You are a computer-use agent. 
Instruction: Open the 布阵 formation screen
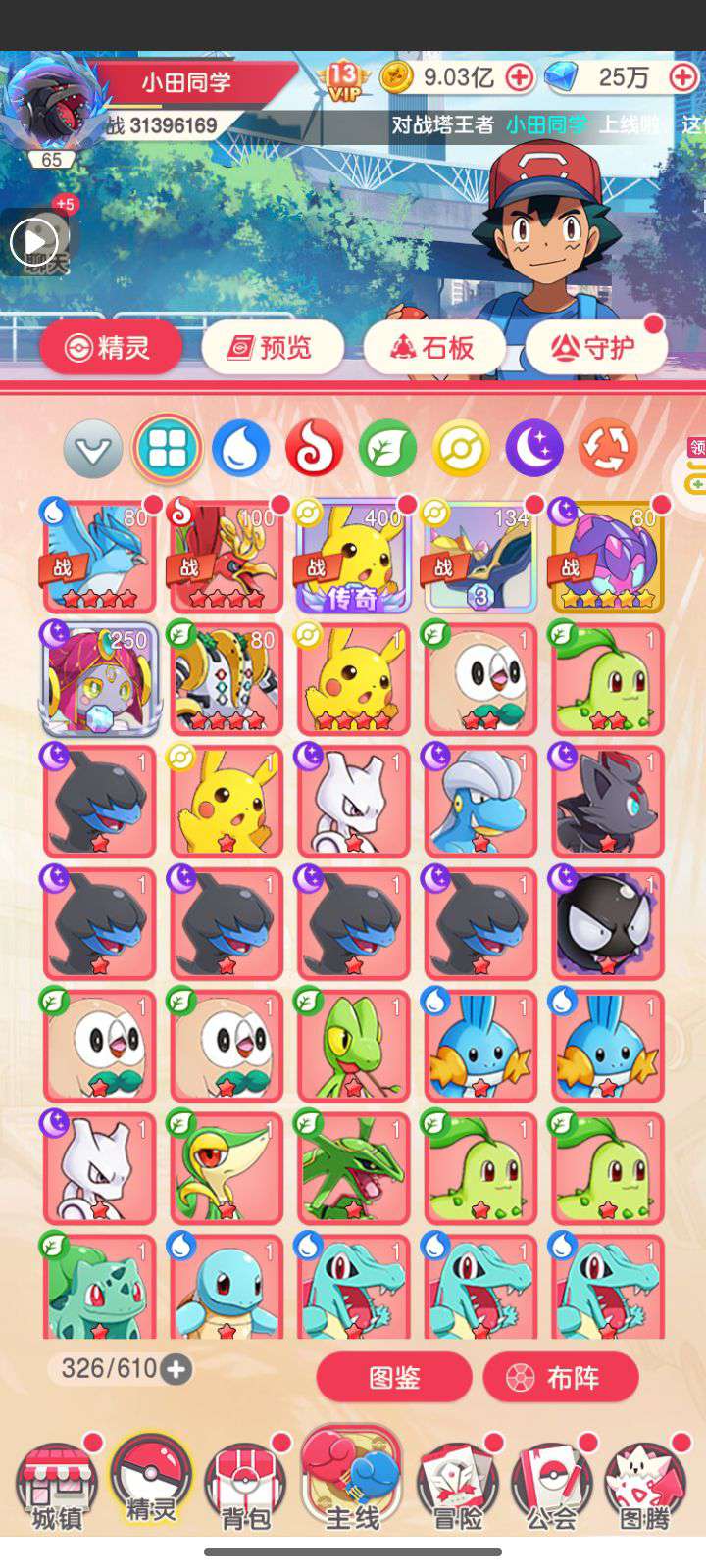(560, 1378)
